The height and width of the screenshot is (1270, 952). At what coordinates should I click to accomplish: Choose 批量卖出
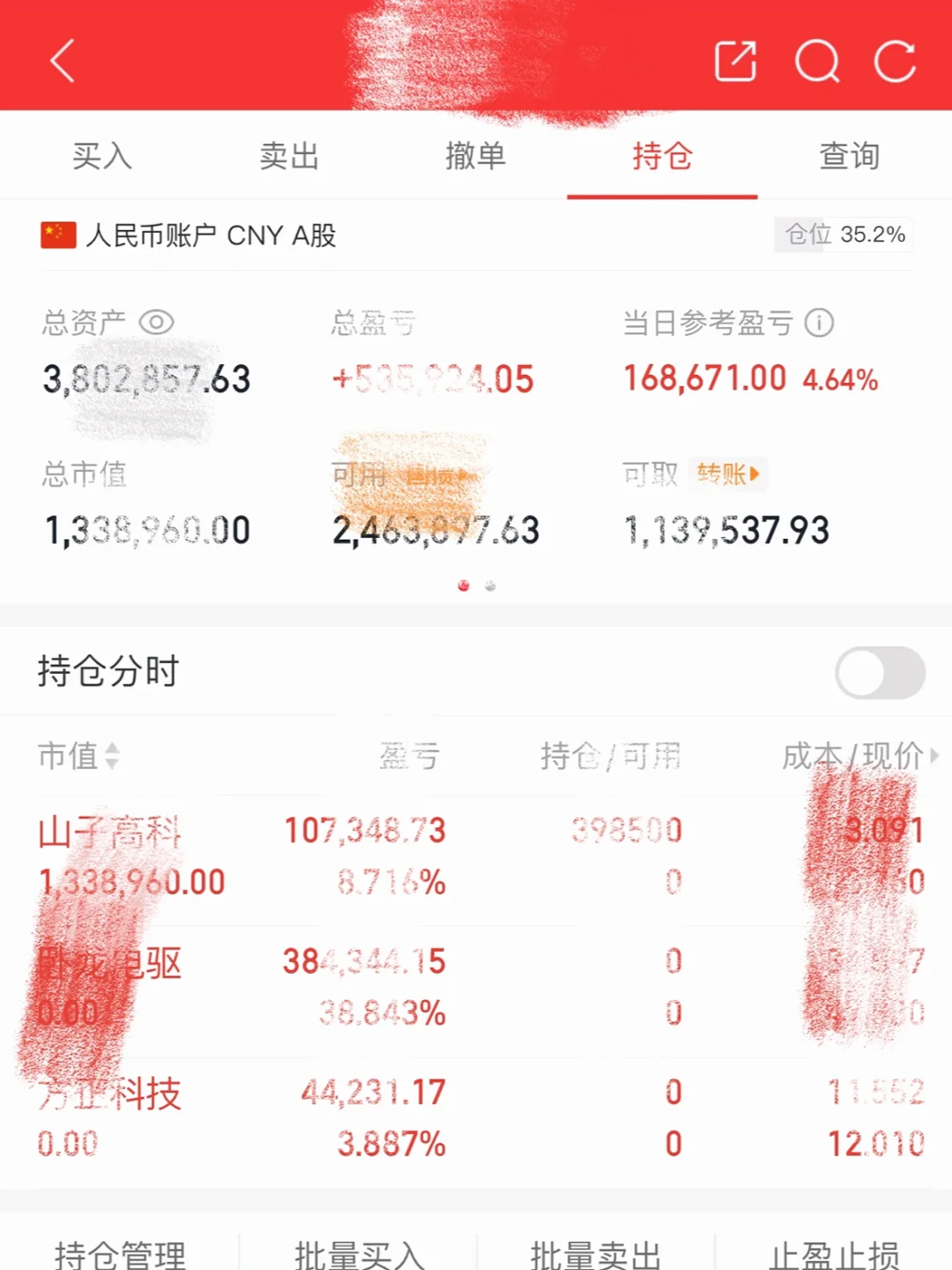pyautogui.click(x=596, y=1254)
